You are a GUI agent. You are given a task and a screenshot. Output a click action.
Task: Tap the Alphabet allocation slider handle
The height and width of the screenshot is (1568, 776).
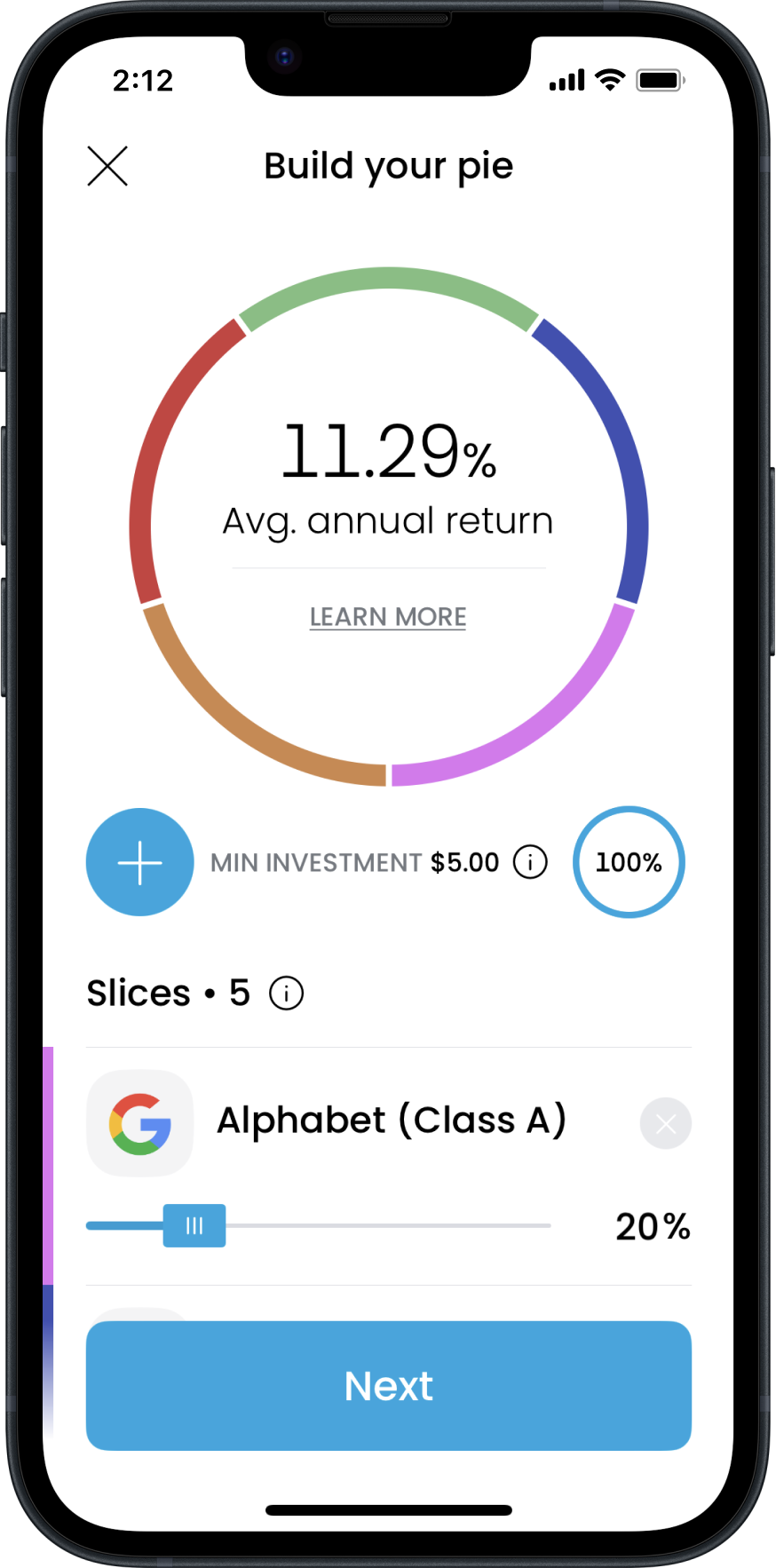(194, 1226)
